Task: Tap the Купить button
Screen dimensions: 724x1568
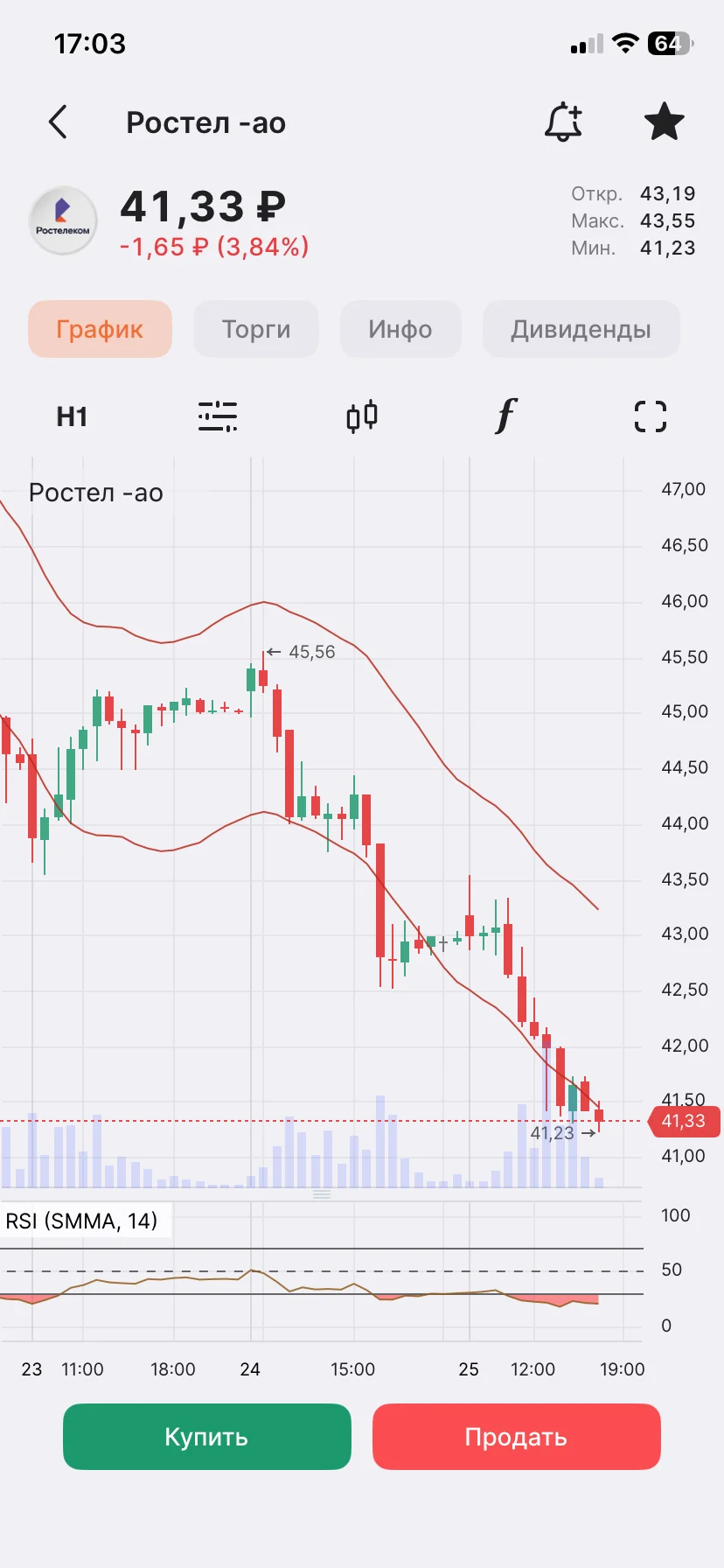Action: pyautogui.click(x=207, y=1437)
